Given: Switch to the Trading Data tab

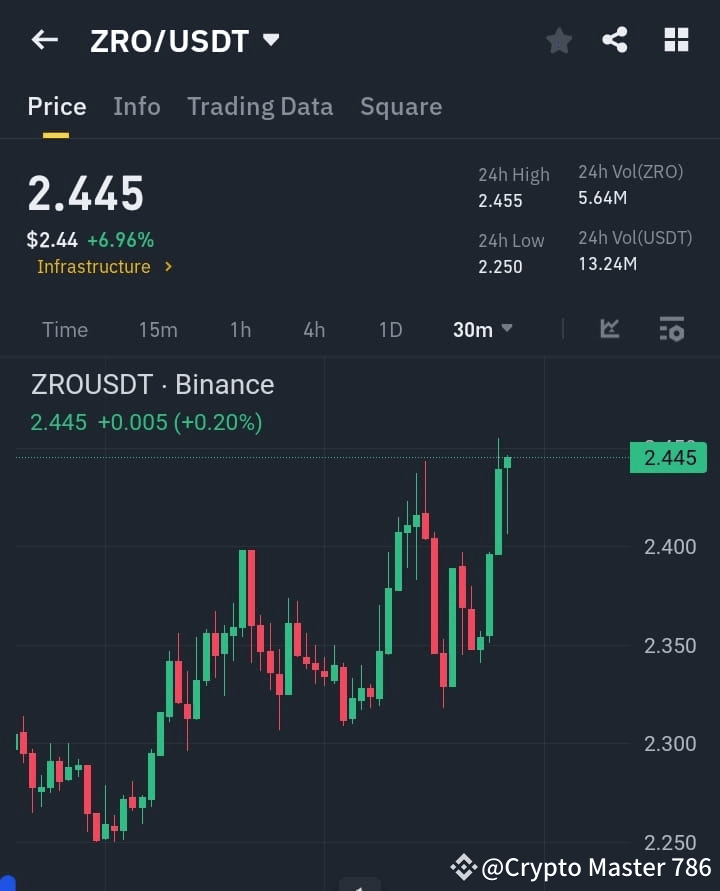Looking at the screenshot, I should pos(260,107).
